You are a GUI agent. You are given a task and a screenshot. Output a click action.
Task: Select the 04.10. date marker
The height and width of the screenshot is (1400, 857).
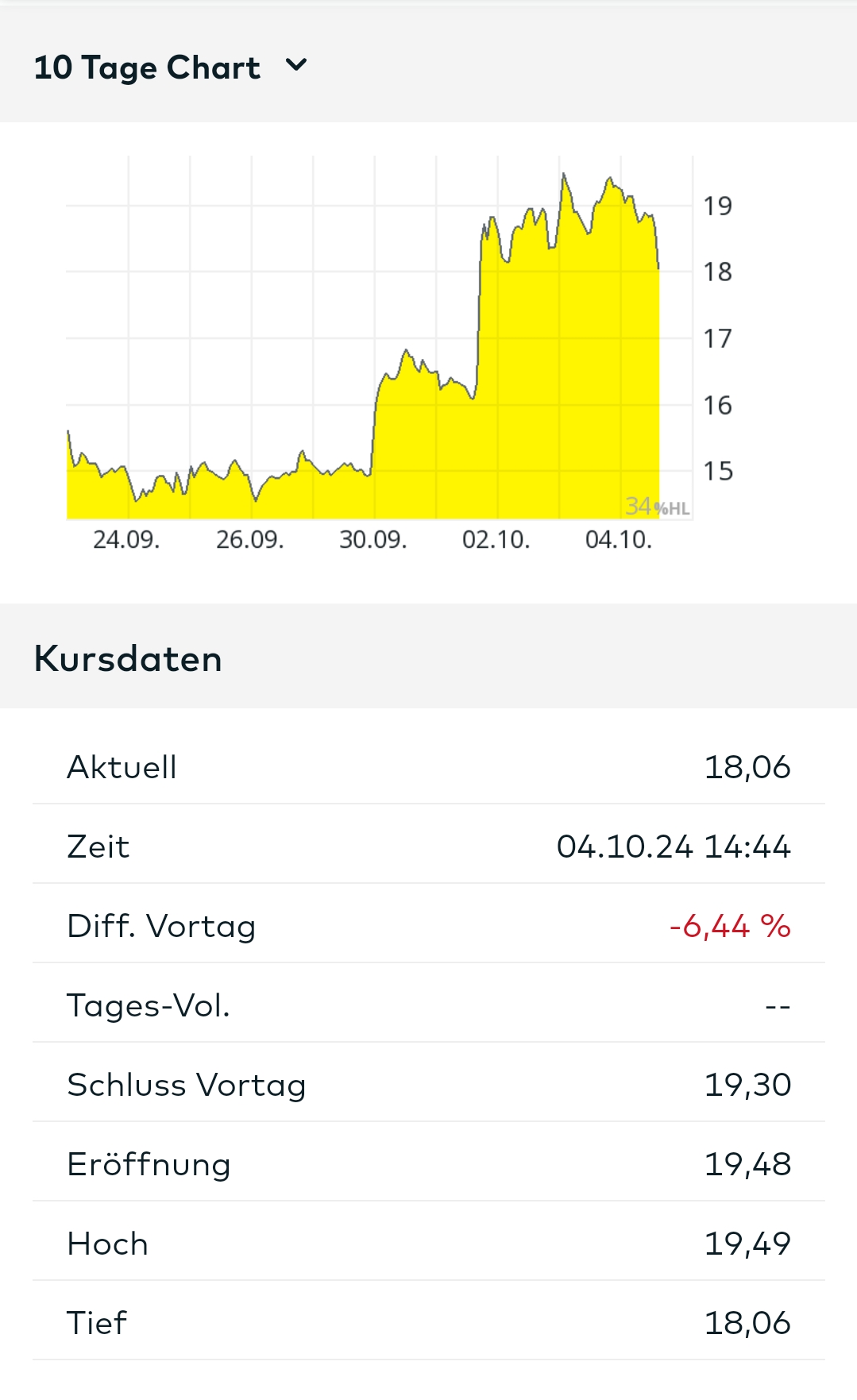tap(621, 538)
